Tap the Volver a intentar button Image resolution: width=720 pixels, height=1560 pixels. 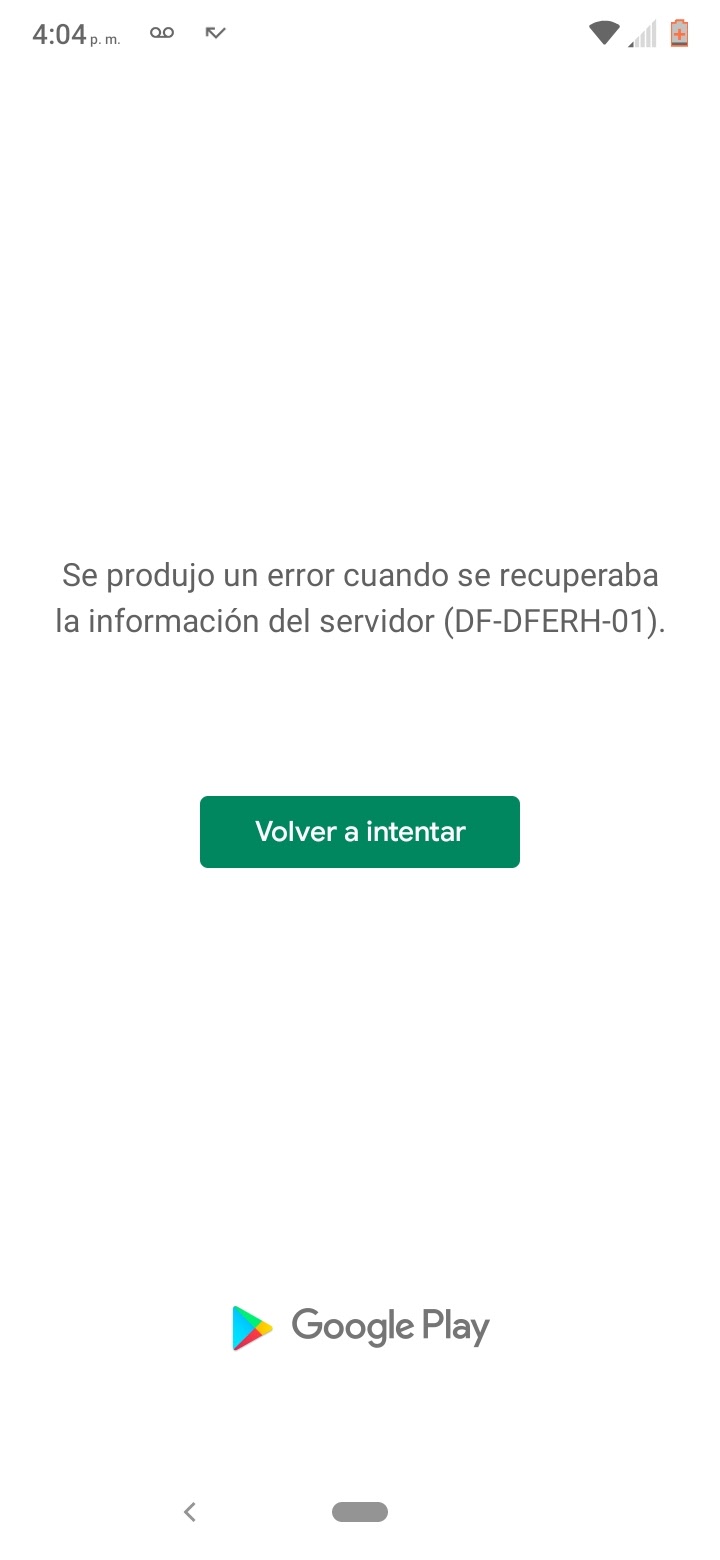[x=360, y=832]
